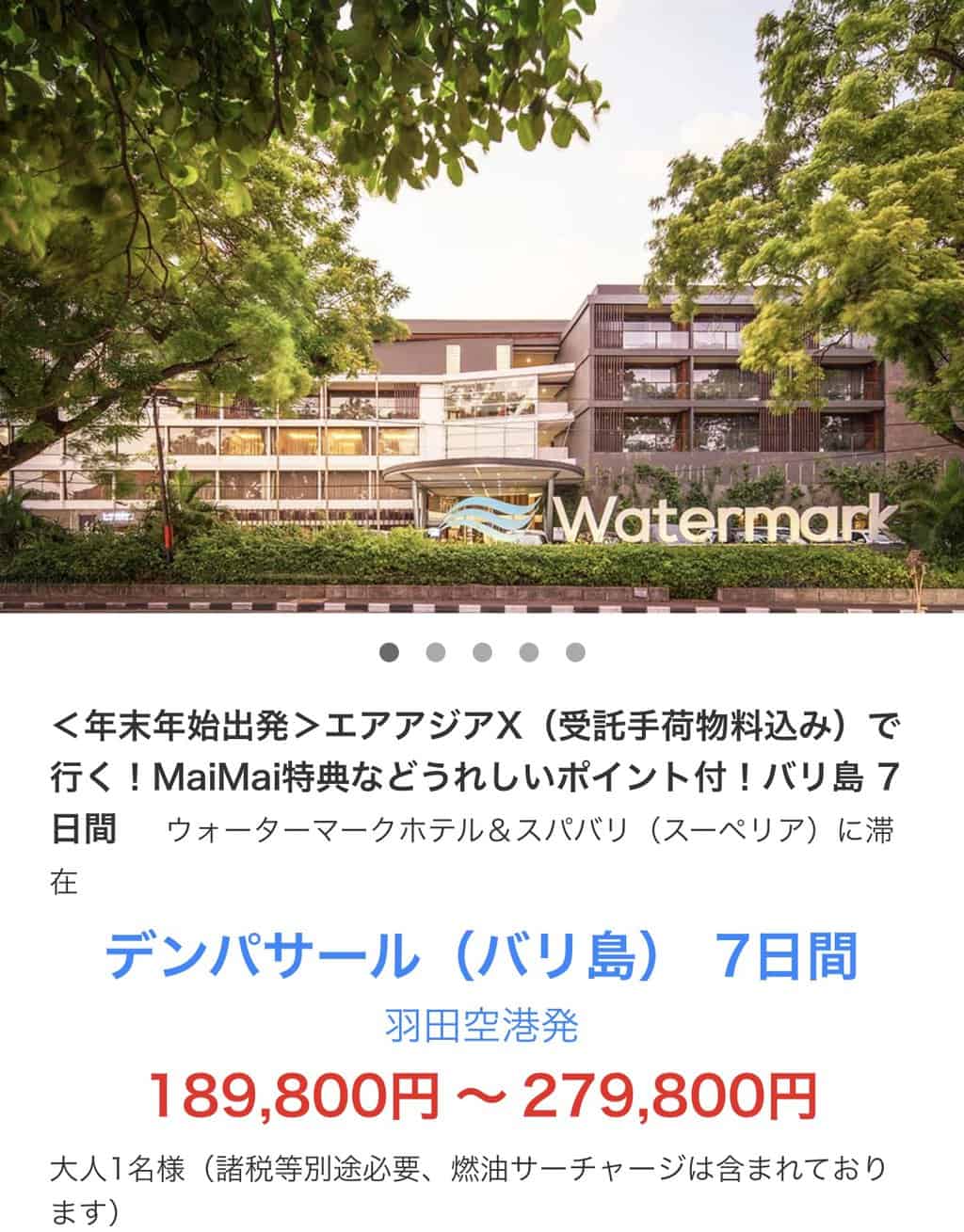Open the Watermark hotel carousel photo
964x1232 pixels.
click(x=482, y=306)
